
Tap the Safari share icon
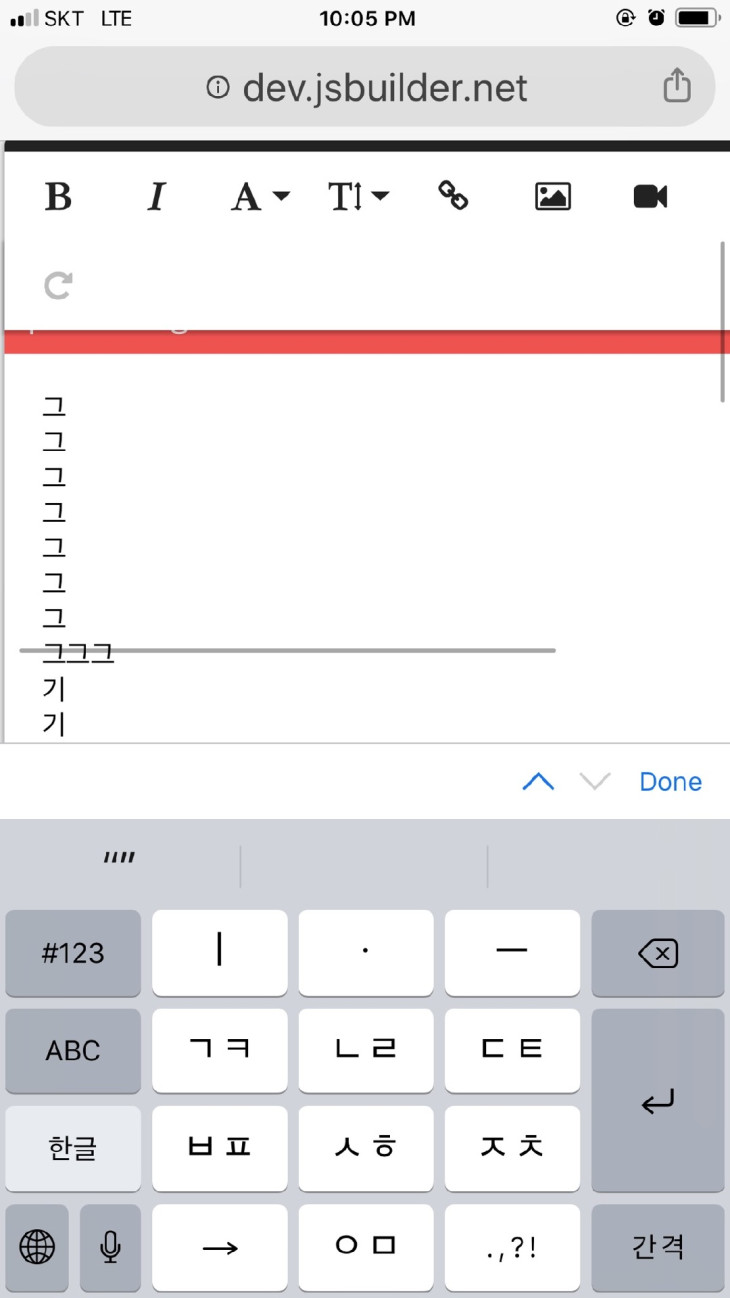[x=676, y=87]
